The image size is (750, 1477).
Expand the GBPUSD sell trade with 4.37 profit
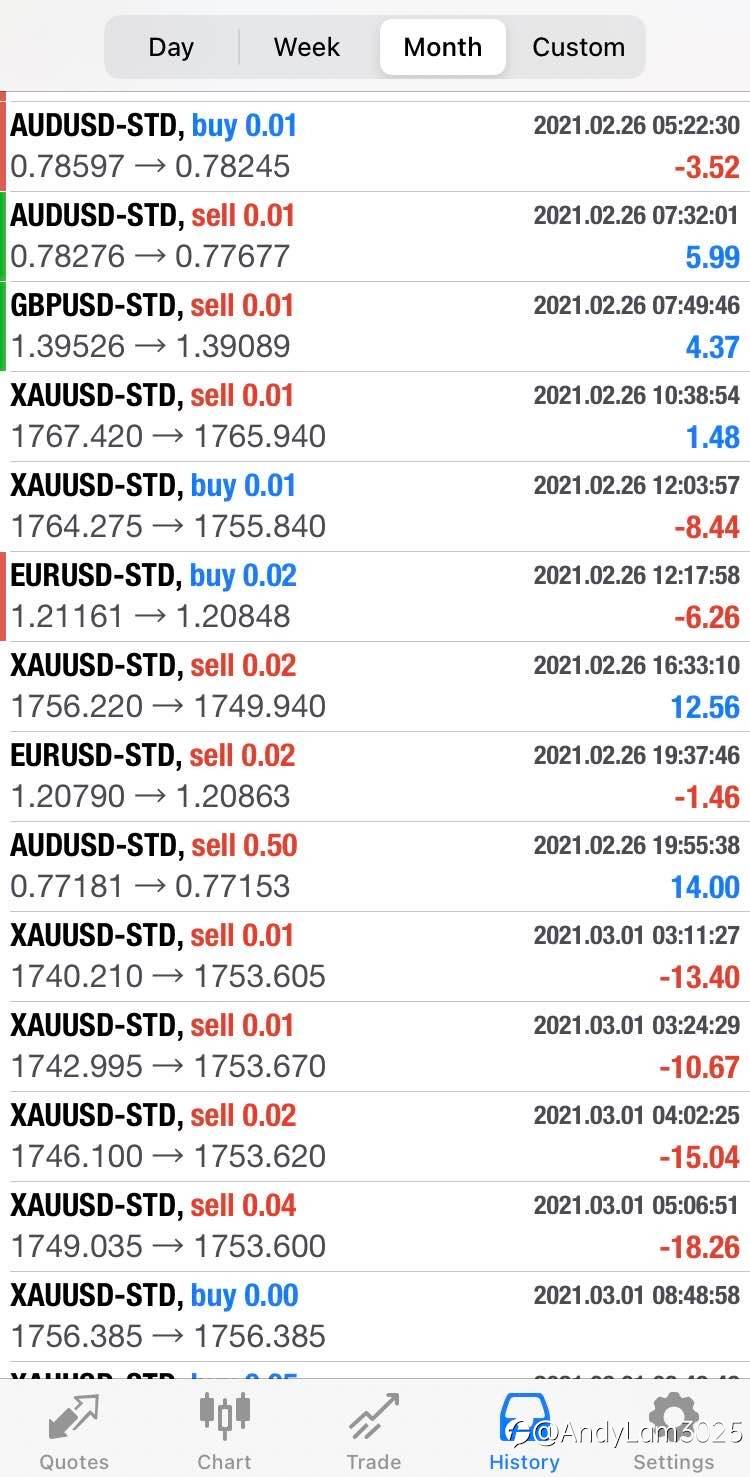point(375,326)
